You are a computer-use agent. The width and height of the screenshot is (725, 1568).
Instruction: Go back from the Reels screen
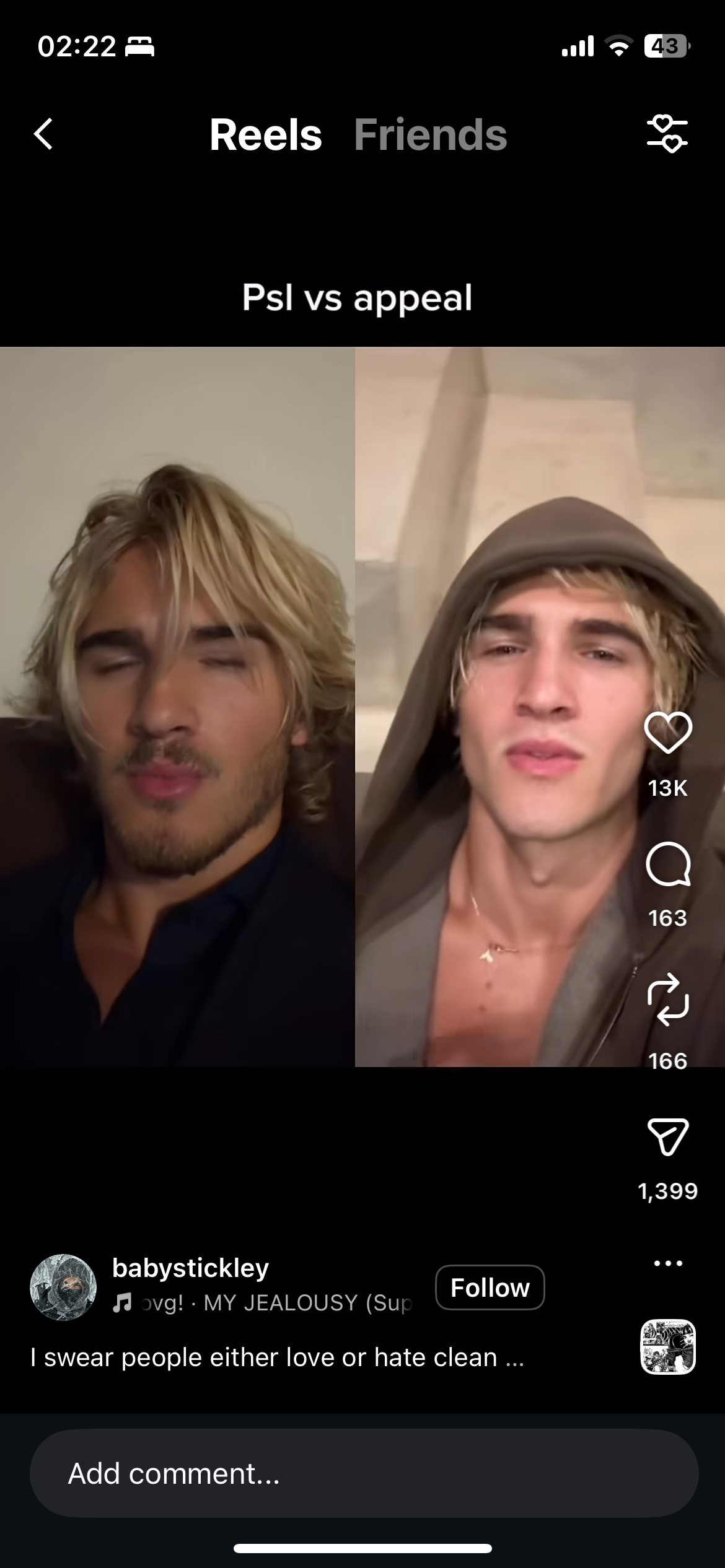pos(43,134)
